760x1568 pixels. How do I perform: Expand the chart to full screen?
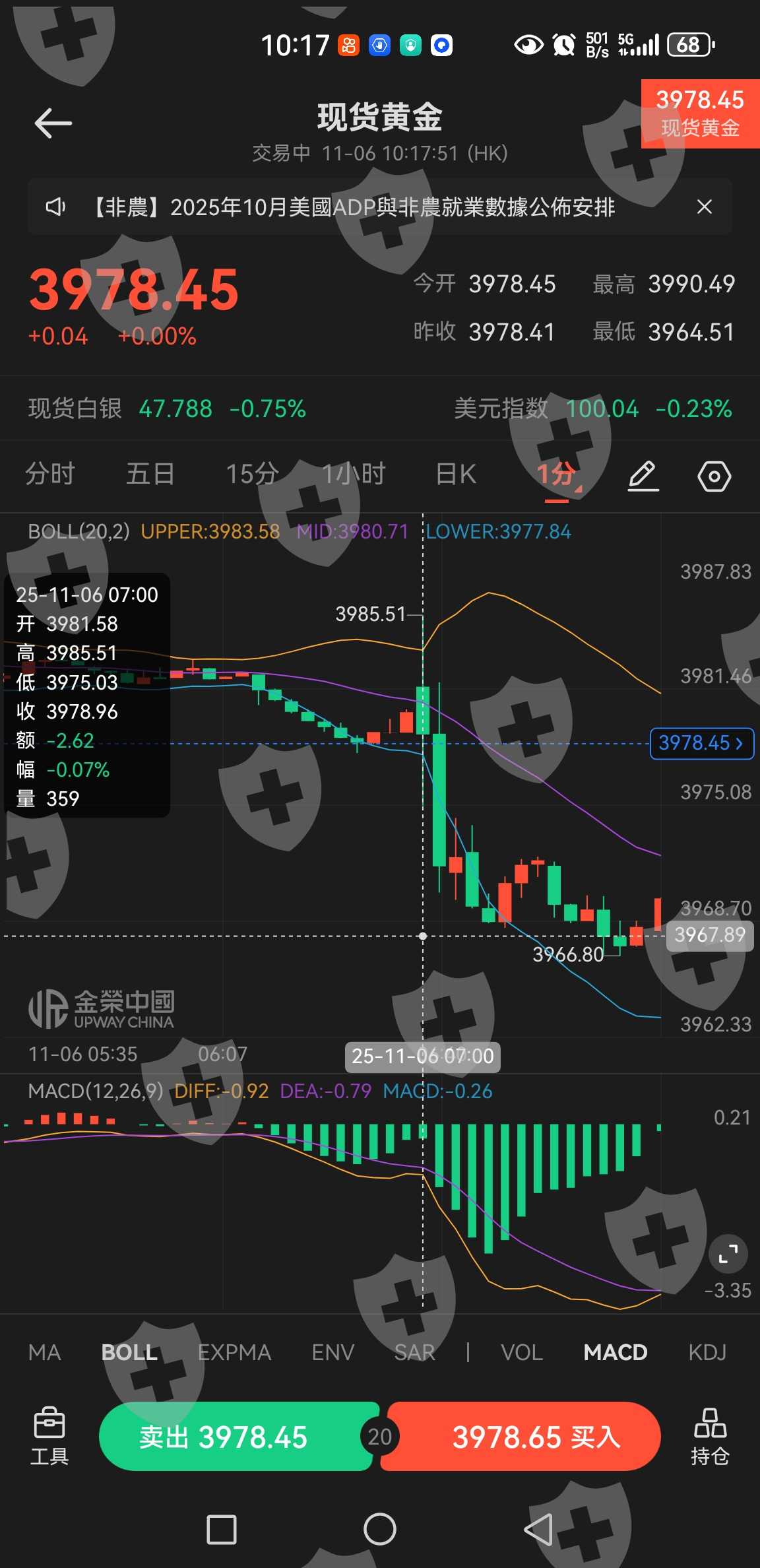pos(728,1253)
